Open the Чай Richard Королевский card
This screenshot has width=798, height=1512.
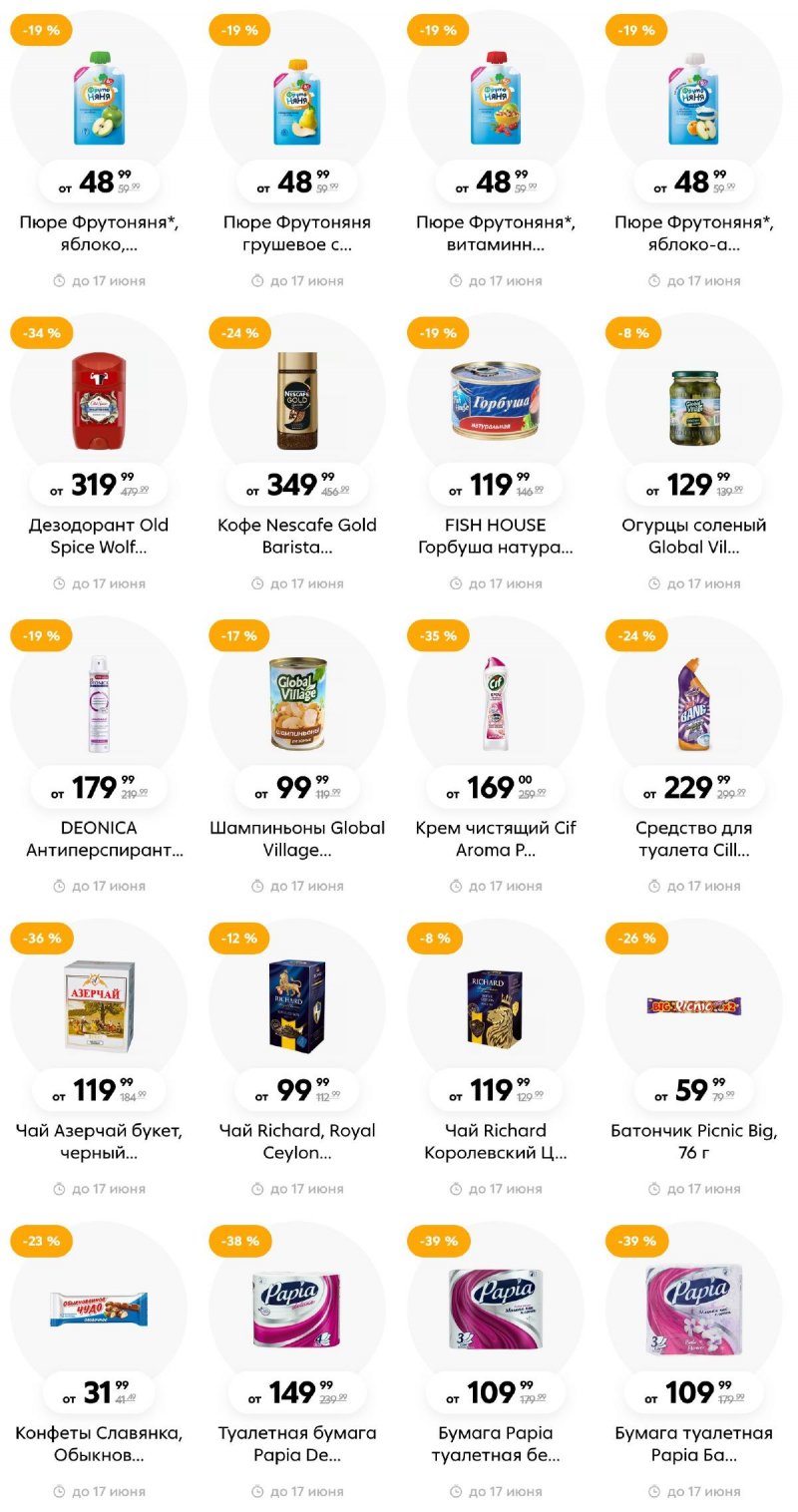[496, 1007]
